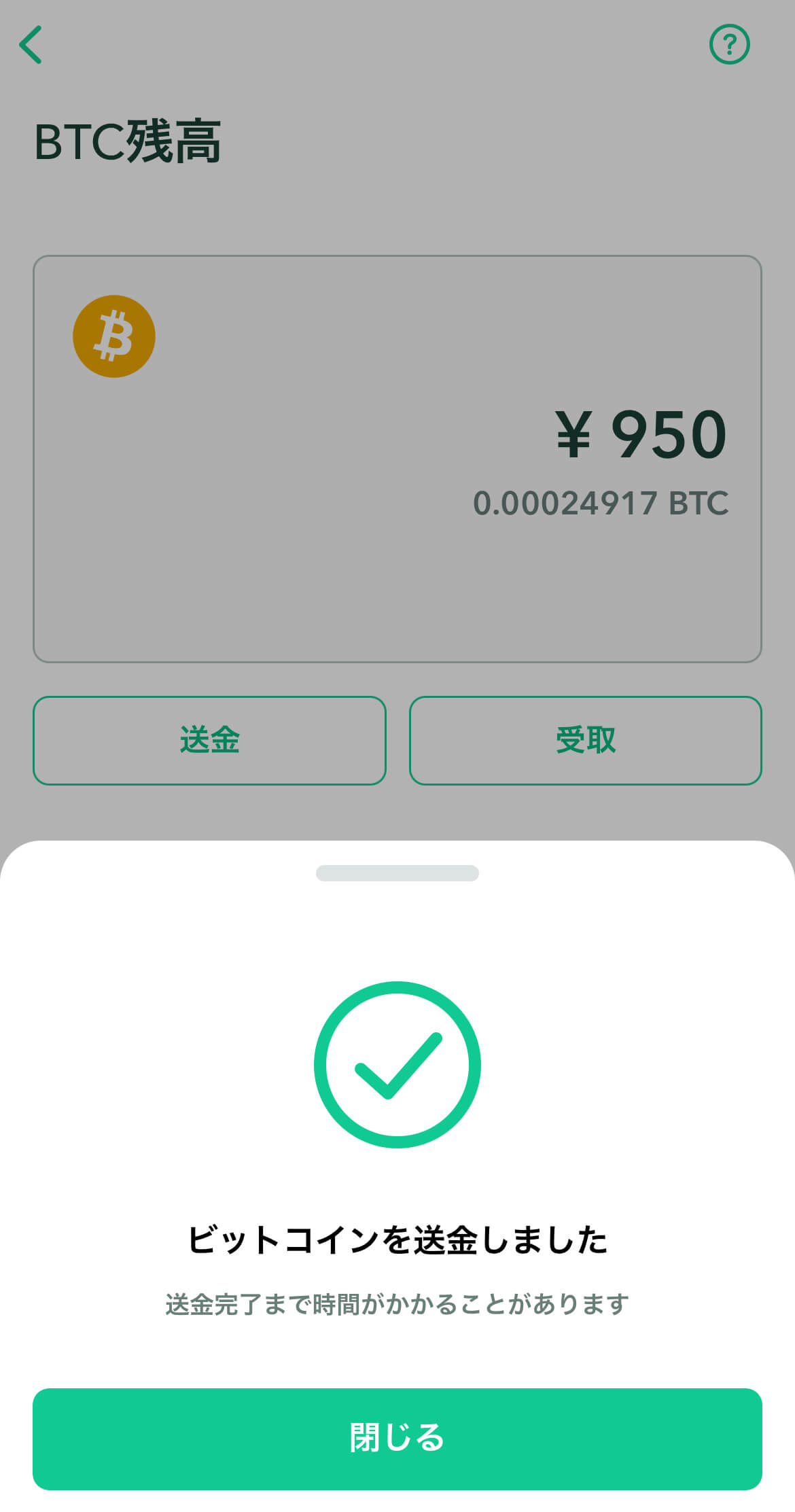Open the help question mark icon
Image resolution: width=795 pixels, height=1512 pixels.
point(729,45)
